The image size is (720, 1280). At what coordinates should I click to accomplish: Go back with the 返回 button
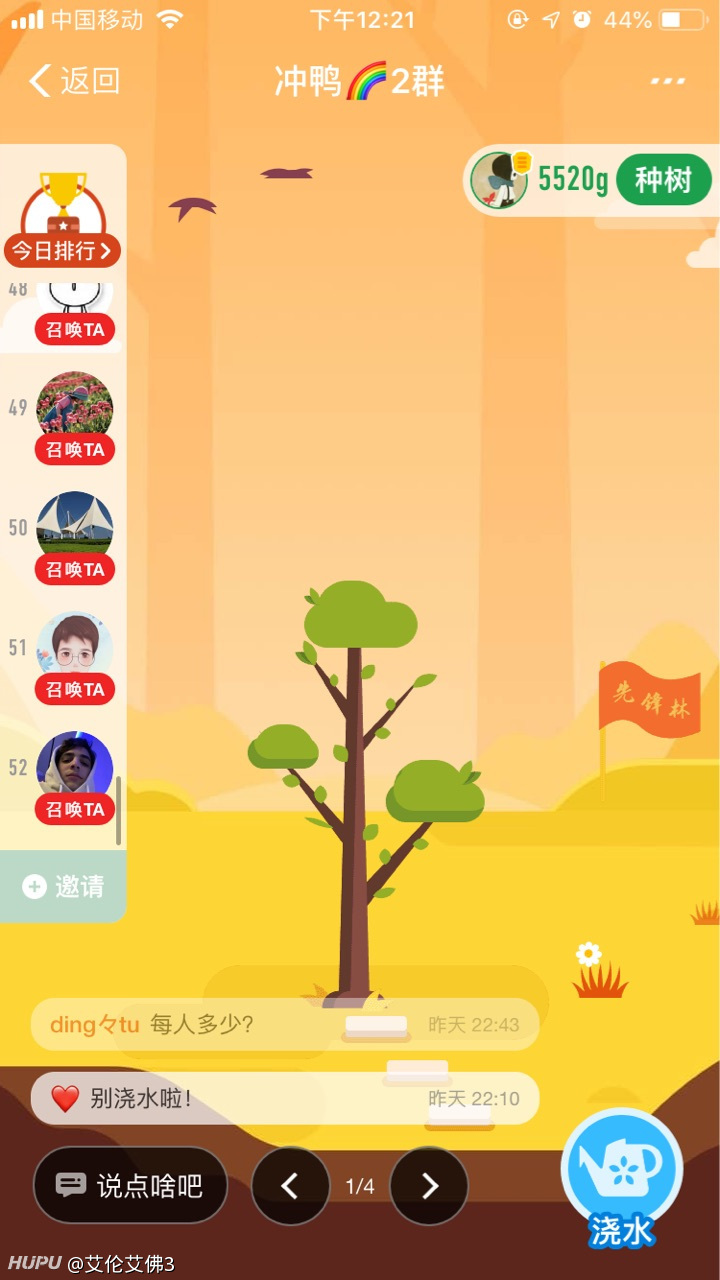pyautogui.click(x=75, y=81)
